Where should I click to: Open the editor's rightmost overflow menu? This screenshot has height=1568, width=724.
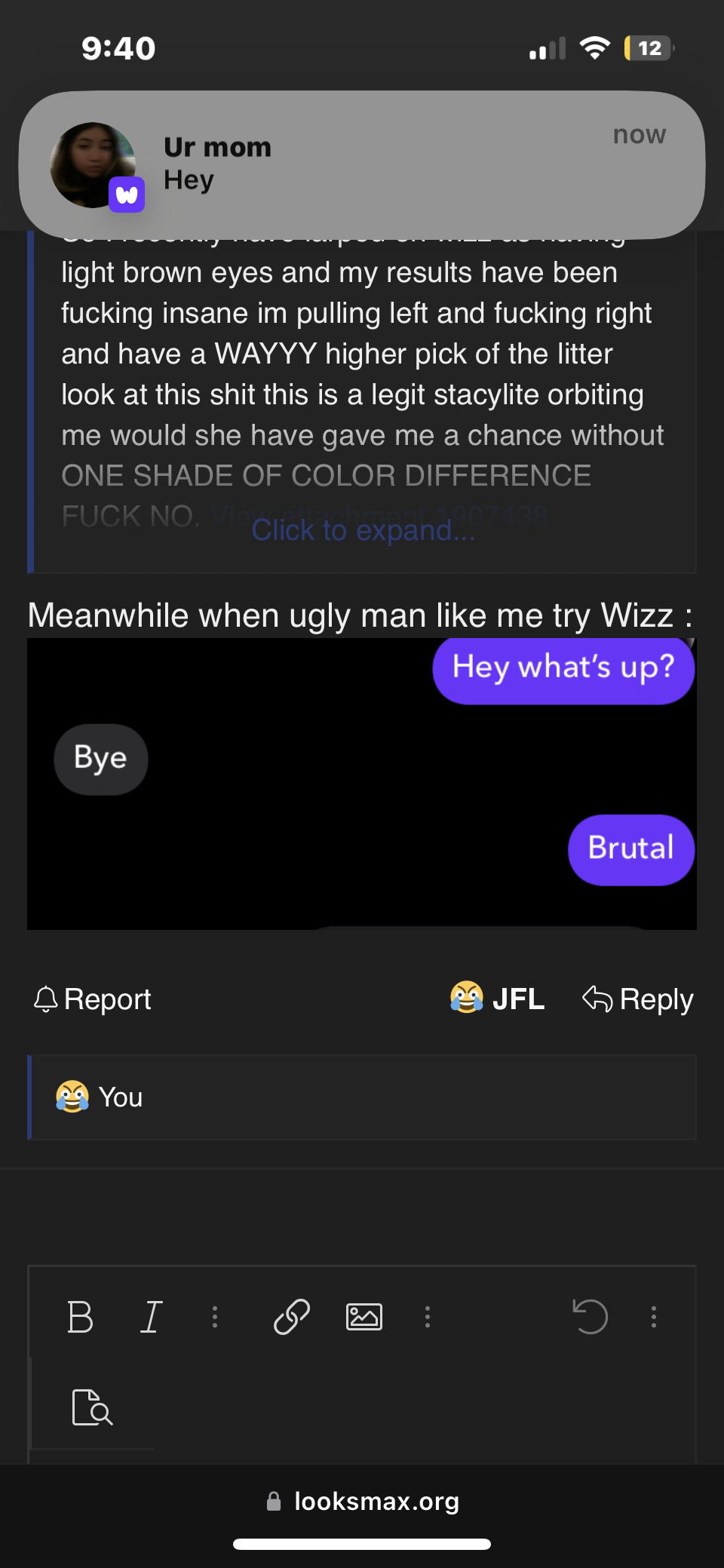click(654, 1317)
